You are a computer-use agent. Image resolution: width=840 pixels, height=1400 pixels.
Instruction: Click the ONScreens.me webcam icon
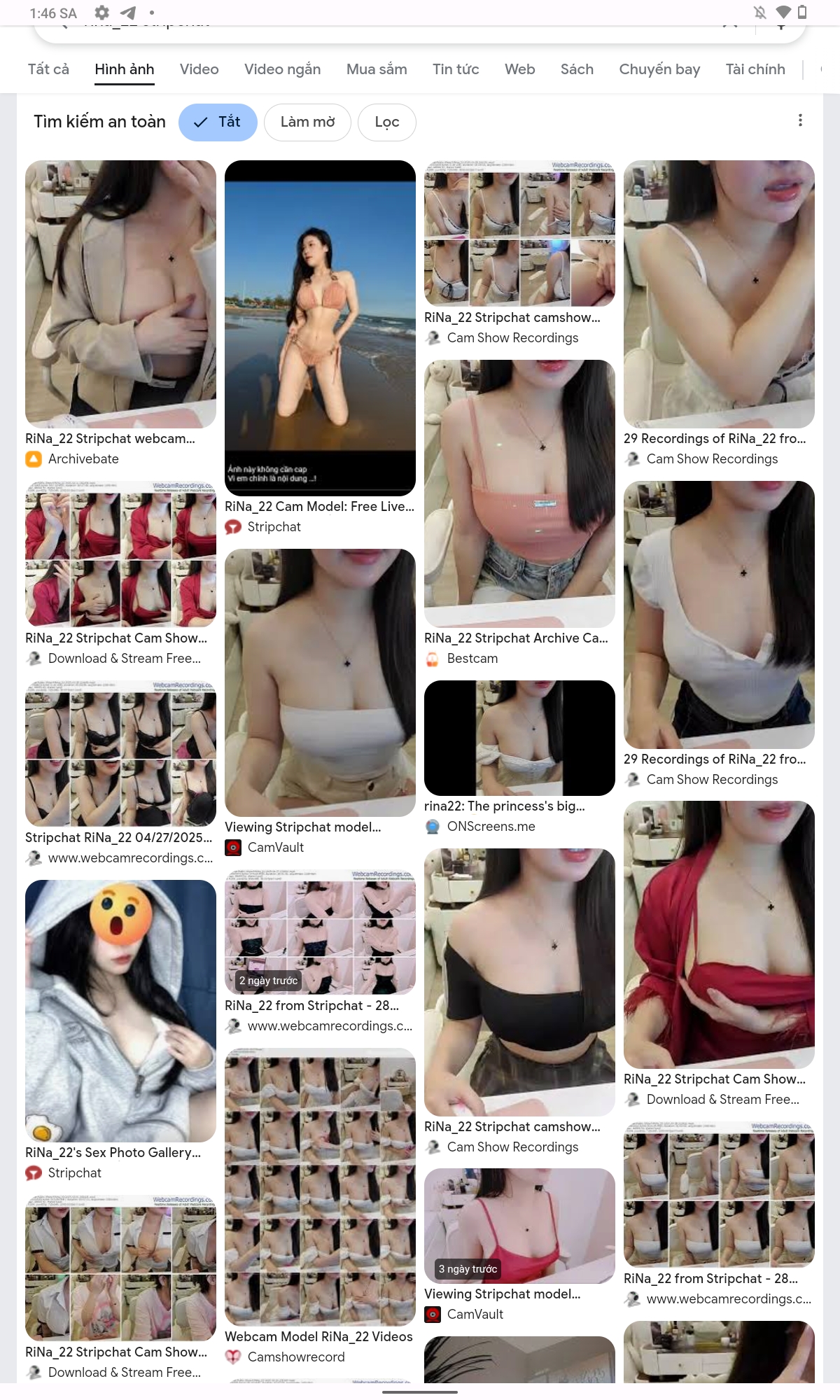tap(433, 826)
